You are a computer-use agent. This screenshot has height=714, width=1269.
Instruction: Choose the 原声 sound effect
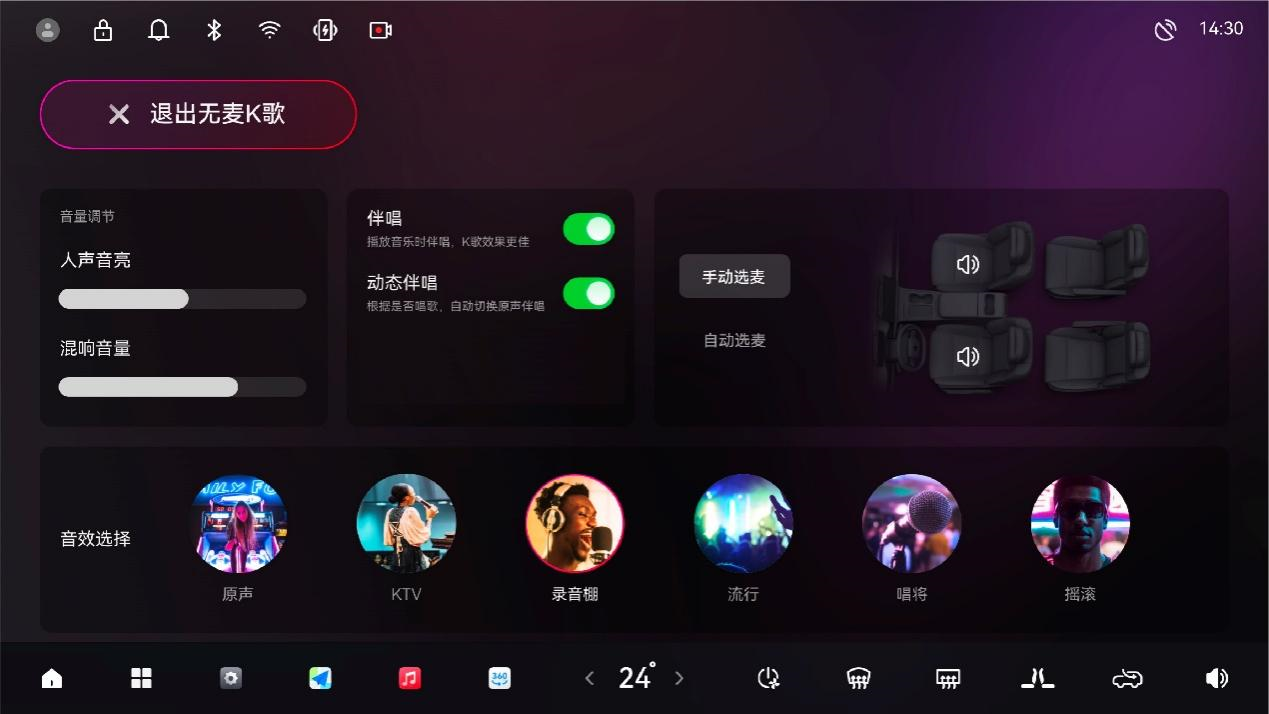tap(238, 524)
